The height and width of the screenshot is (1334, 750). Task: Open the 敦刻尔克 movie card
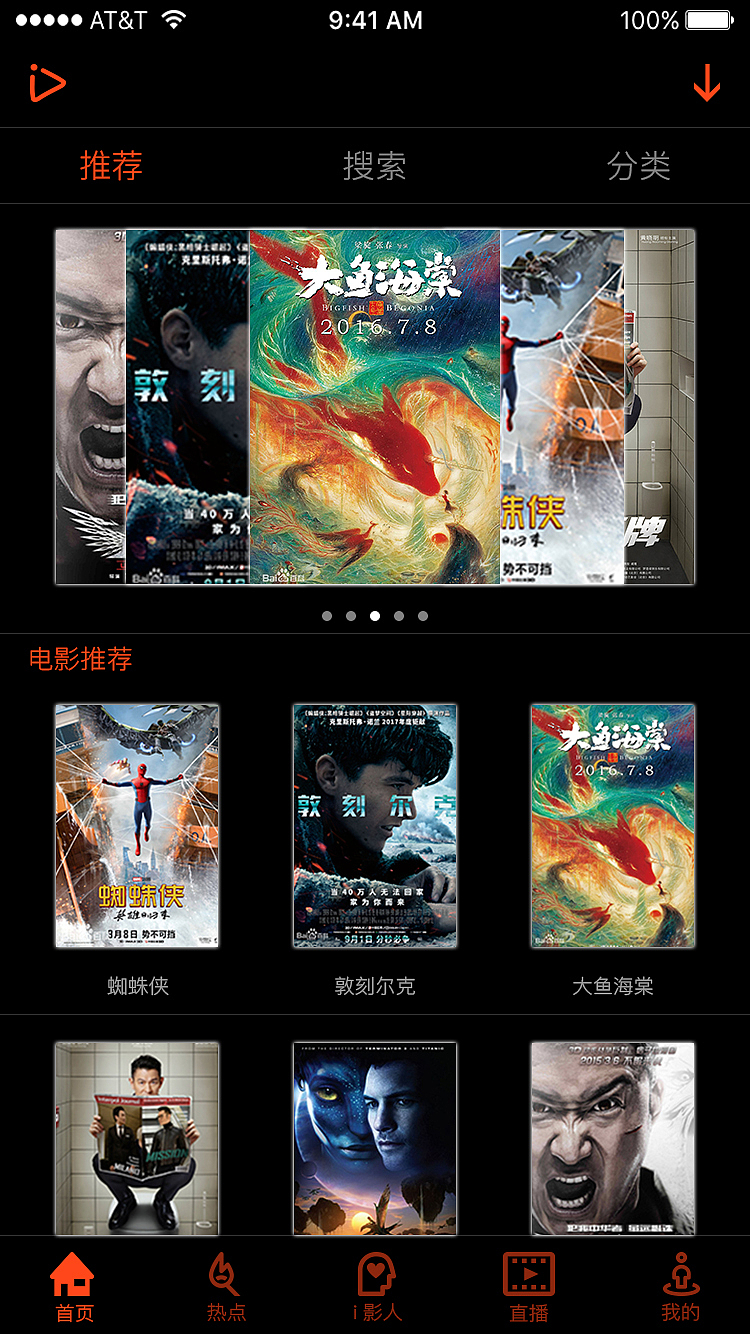coord(375,826)
